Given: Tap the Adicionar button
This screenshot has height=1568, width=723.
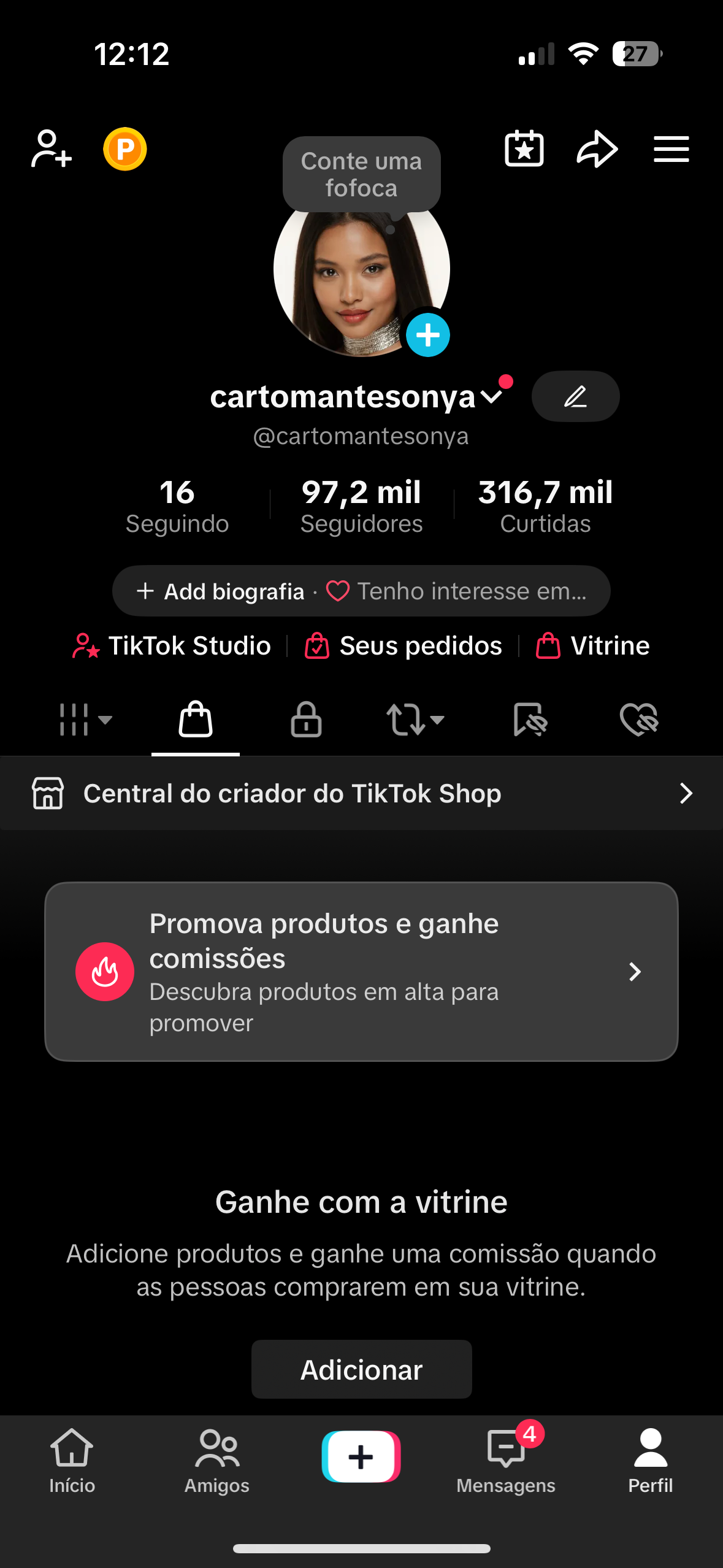Looking at the screenshot, I should click(361, 1370).
